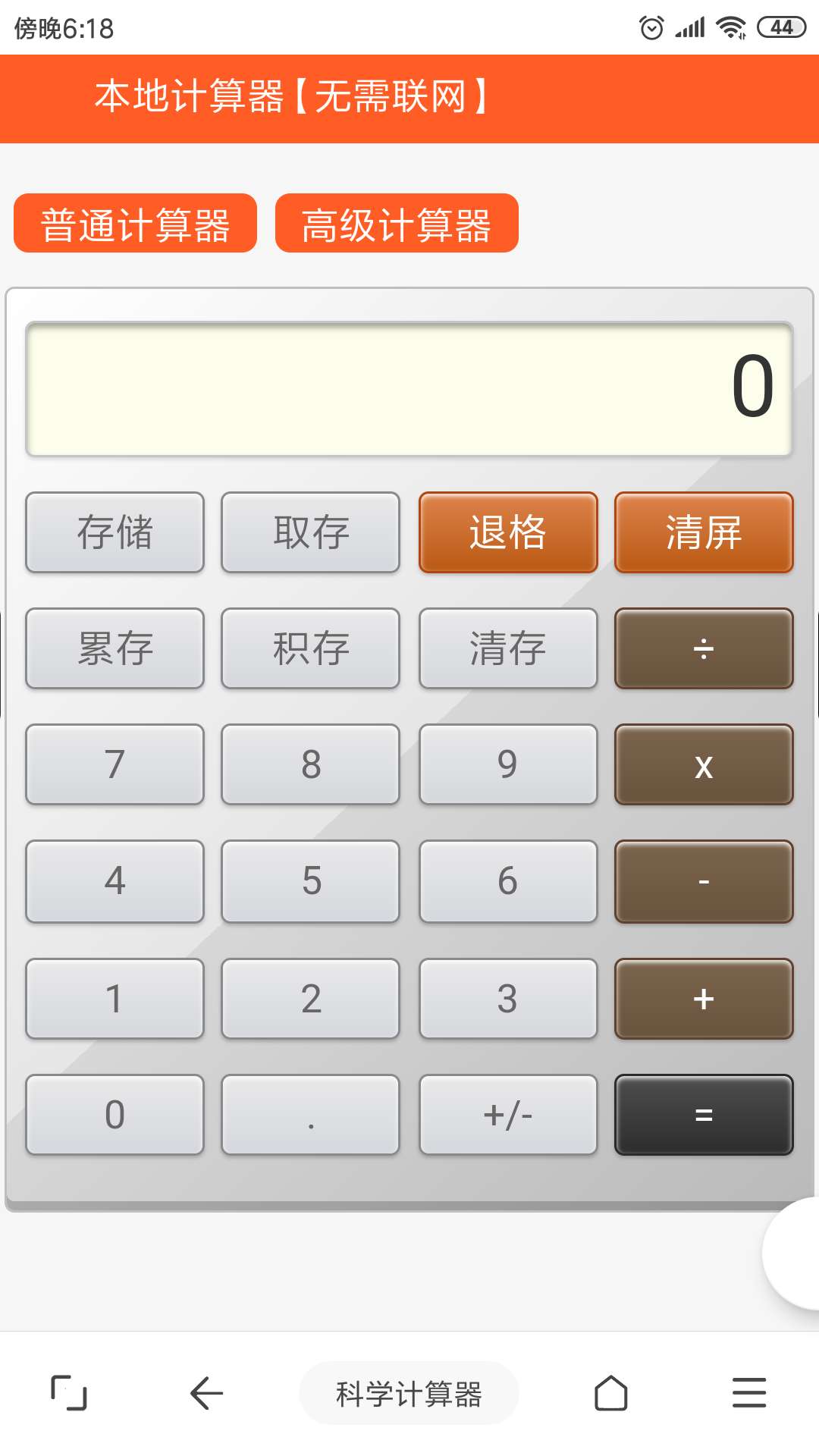Enter digit 7
This screenshot has height=1456, width=819.
(115, 764)
